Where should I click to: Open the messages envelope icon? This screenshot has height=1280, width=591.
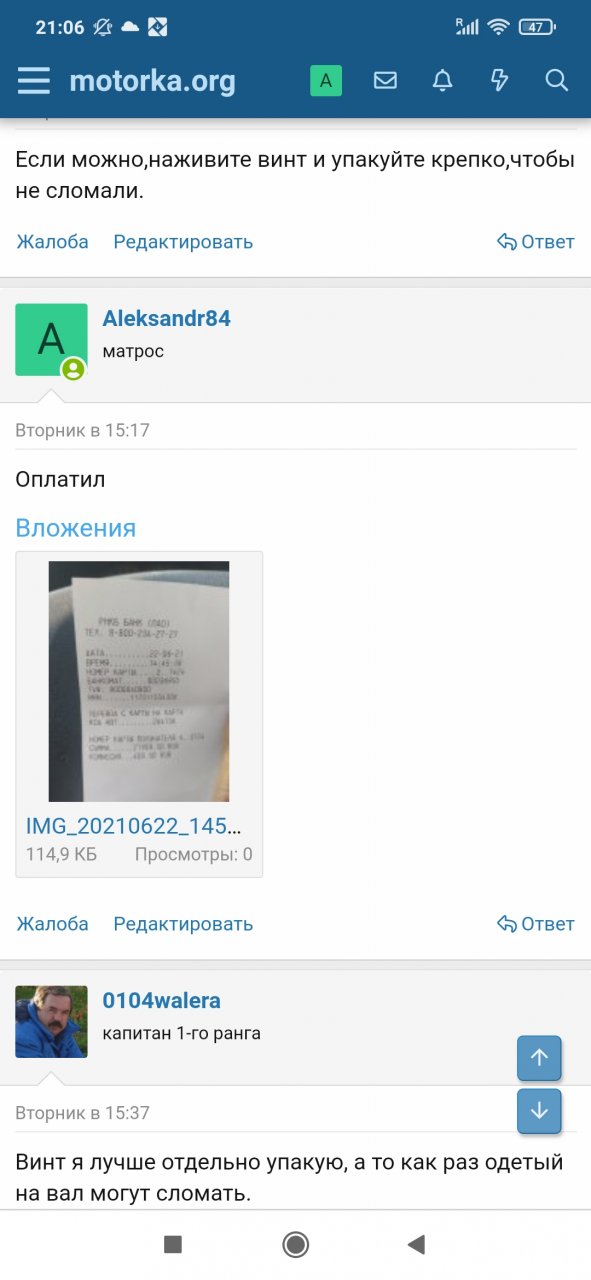pos(385,81)
